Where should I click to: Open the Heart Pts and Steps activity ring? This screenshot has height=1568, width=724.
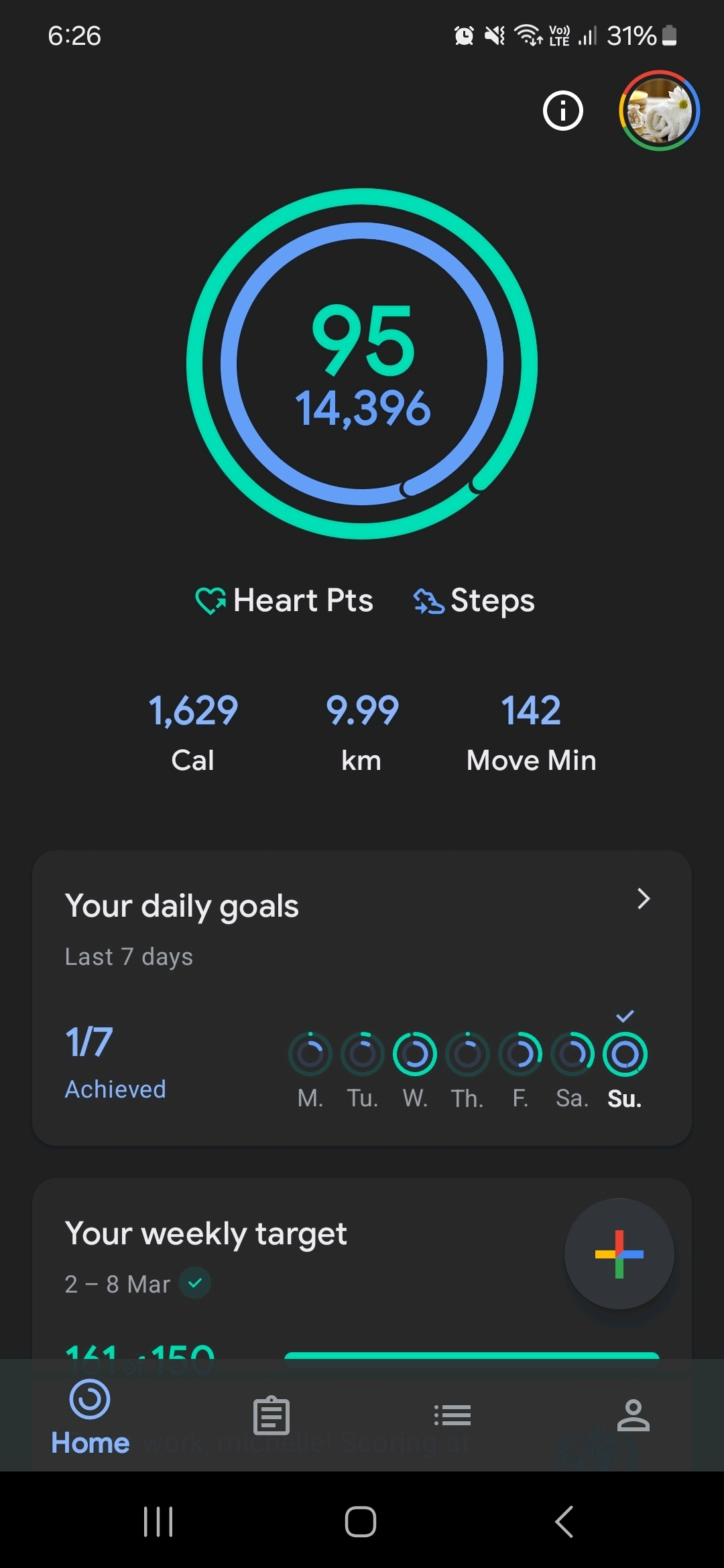362,364
